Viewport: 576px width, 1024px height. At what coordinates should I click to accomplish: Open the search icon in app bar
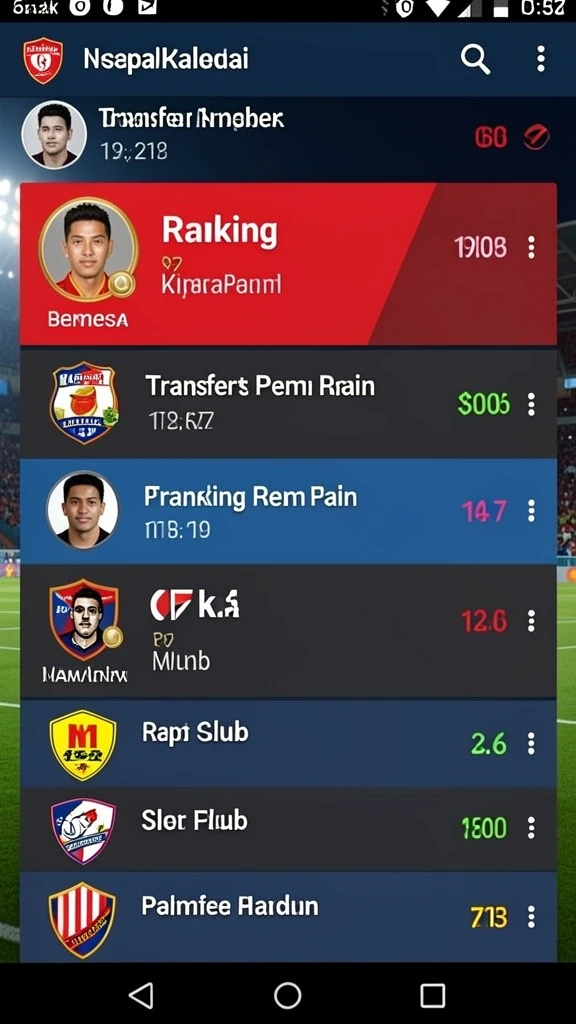pyautogui.click(x=475, y=59)
